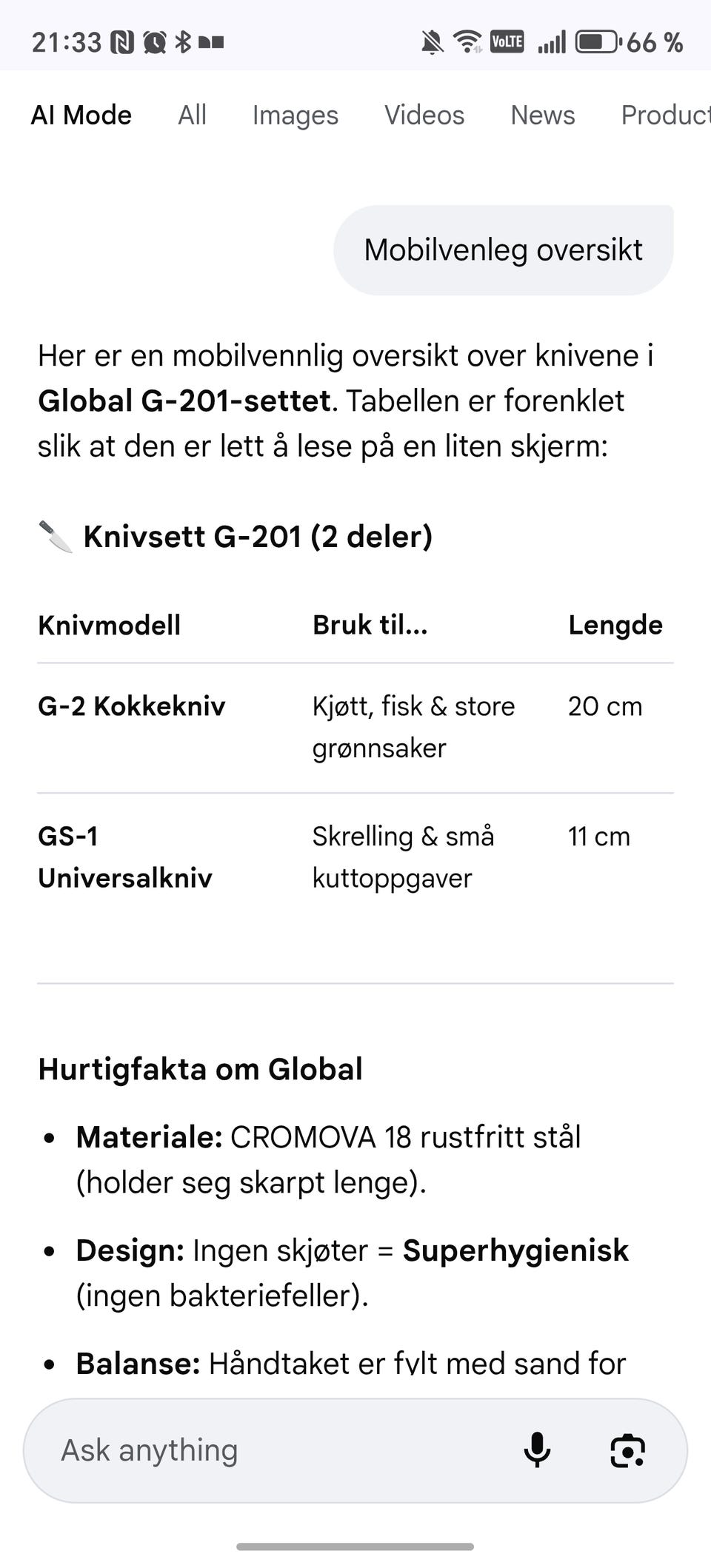The image size is (711, 1568).
Task: Open the All search results tab
Action: coord(192,115)
